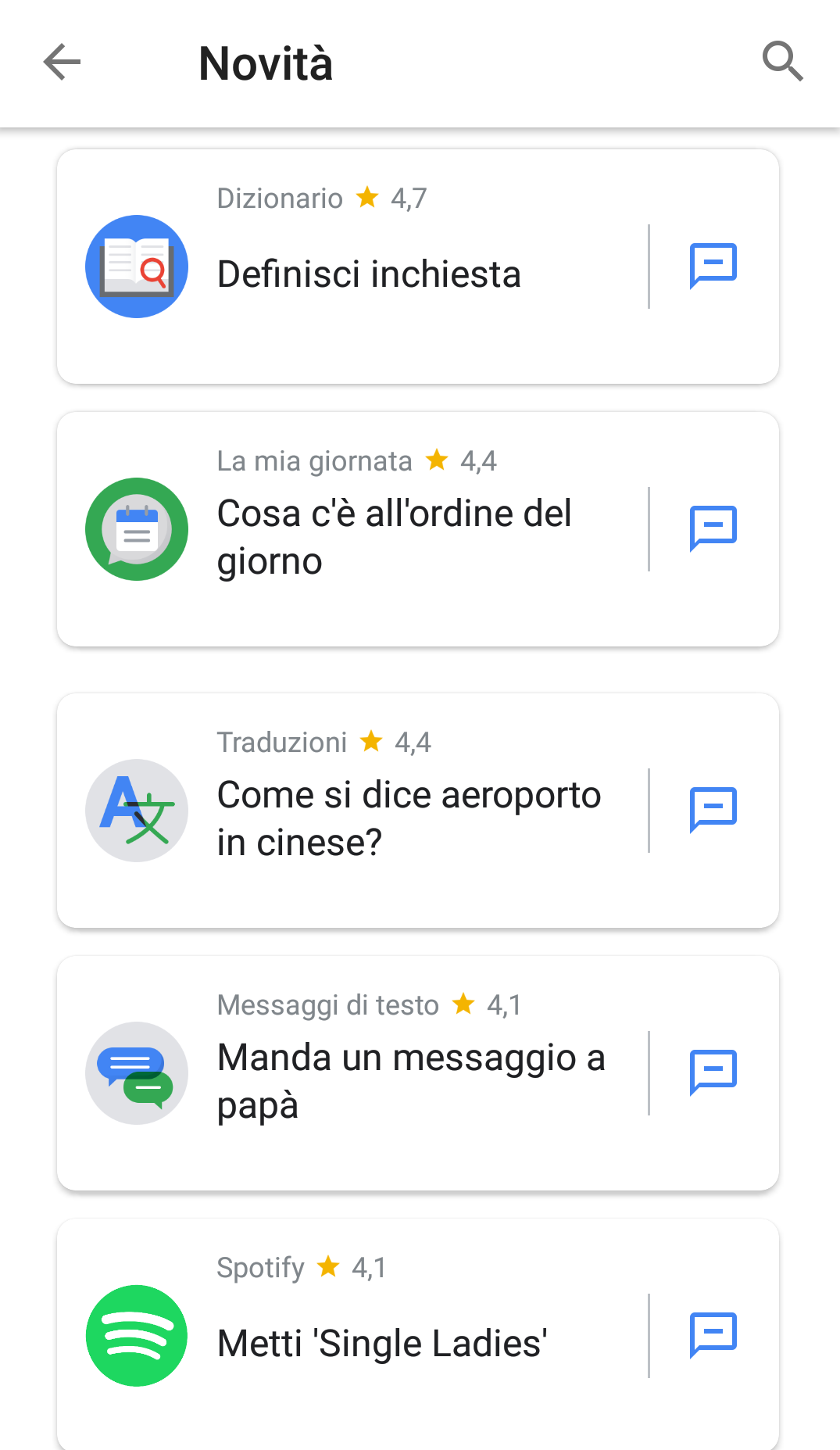The width and height of the screenshot is (840, 1450).
Task: Open search with the magnifier icon
Action: pyautogui.click(x=782, y=62)
